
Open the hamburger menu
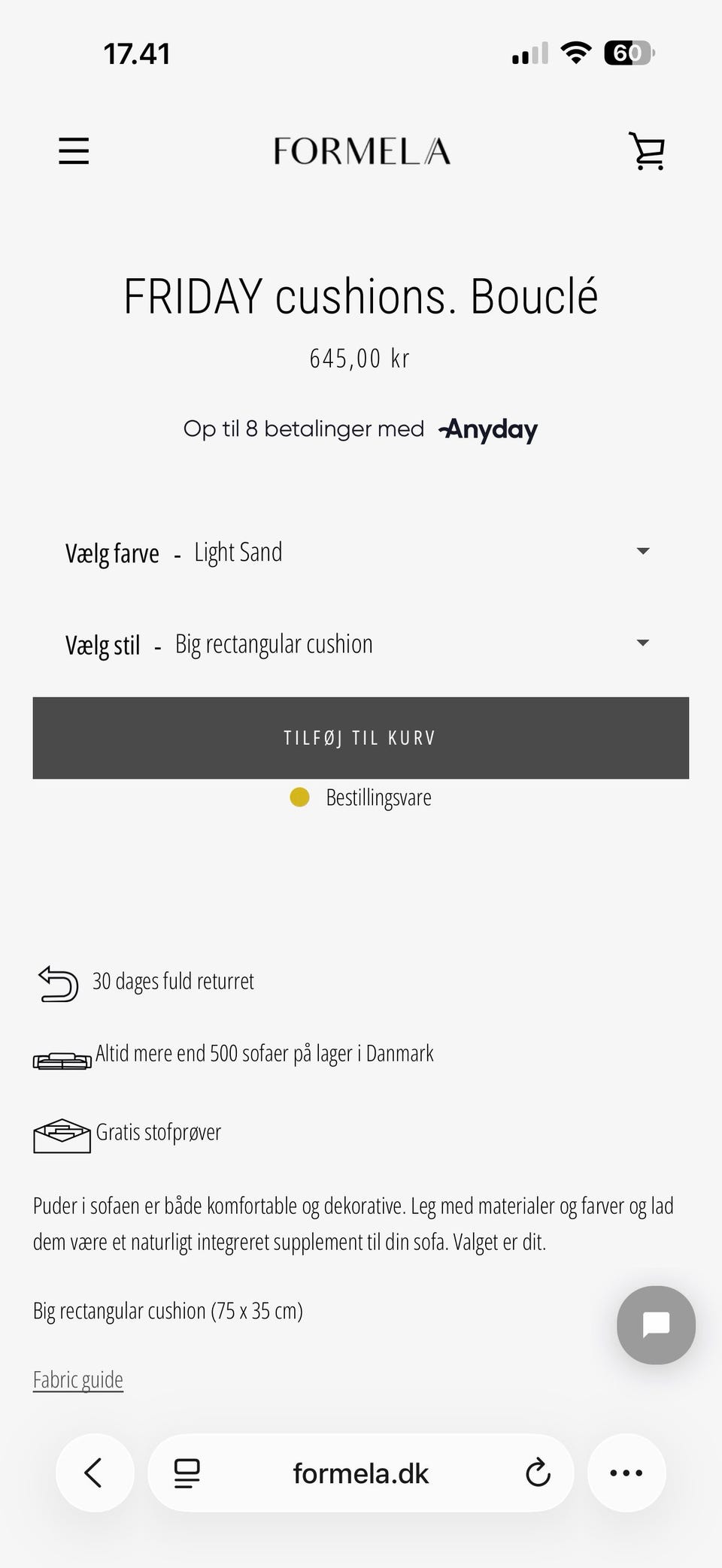[x=74, y=151]
